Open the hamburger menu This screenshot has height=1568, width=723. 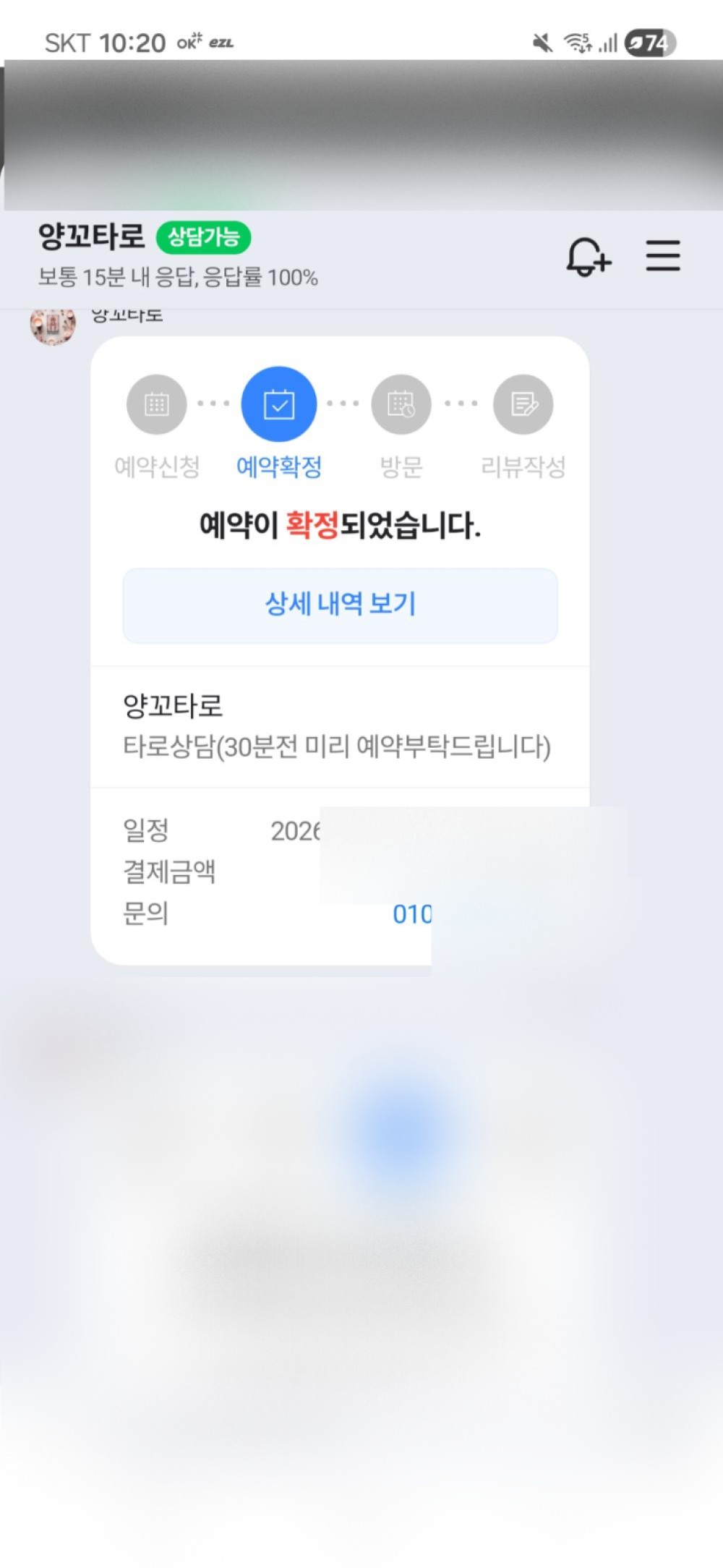click(663, 256)
